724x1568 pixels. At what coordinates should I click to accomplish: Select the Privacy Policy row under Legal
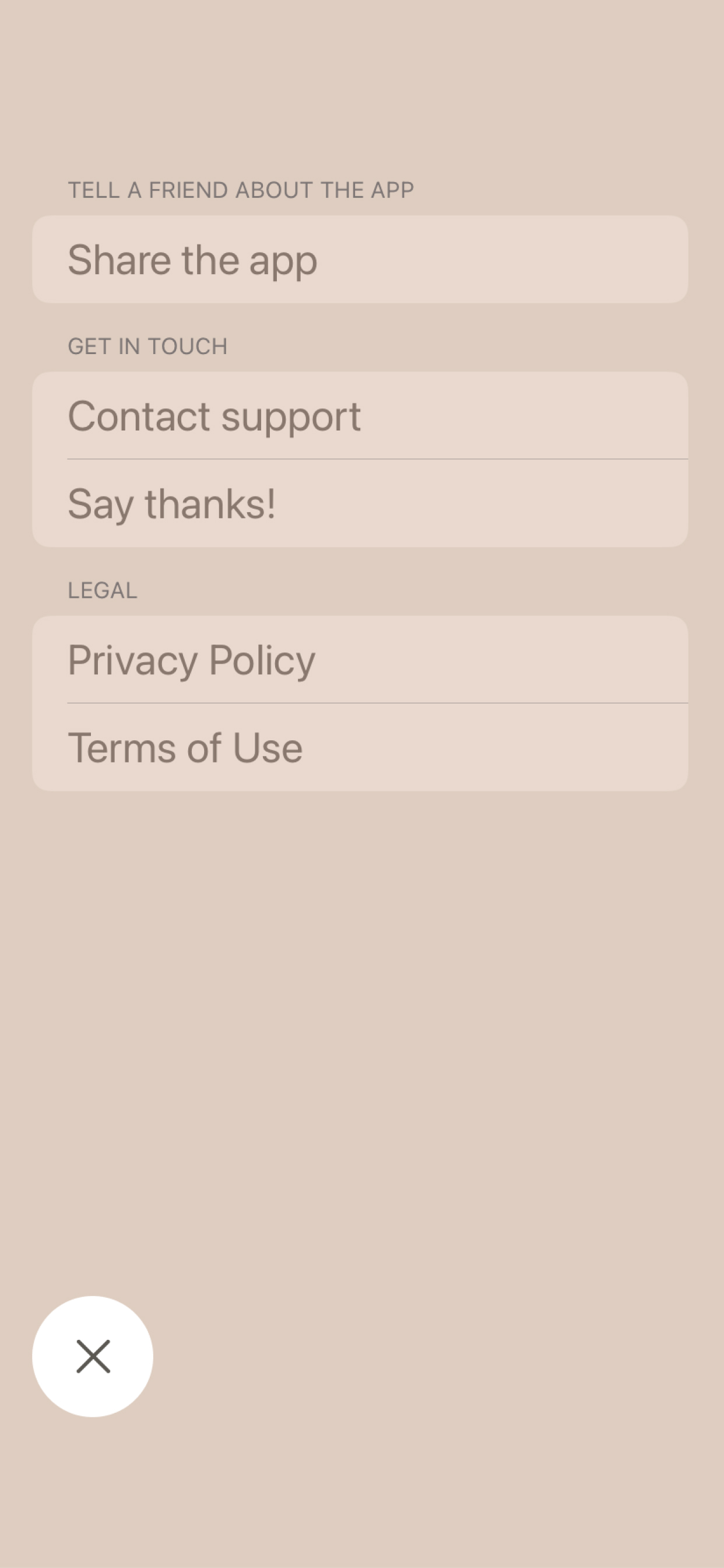click(361, 659)
